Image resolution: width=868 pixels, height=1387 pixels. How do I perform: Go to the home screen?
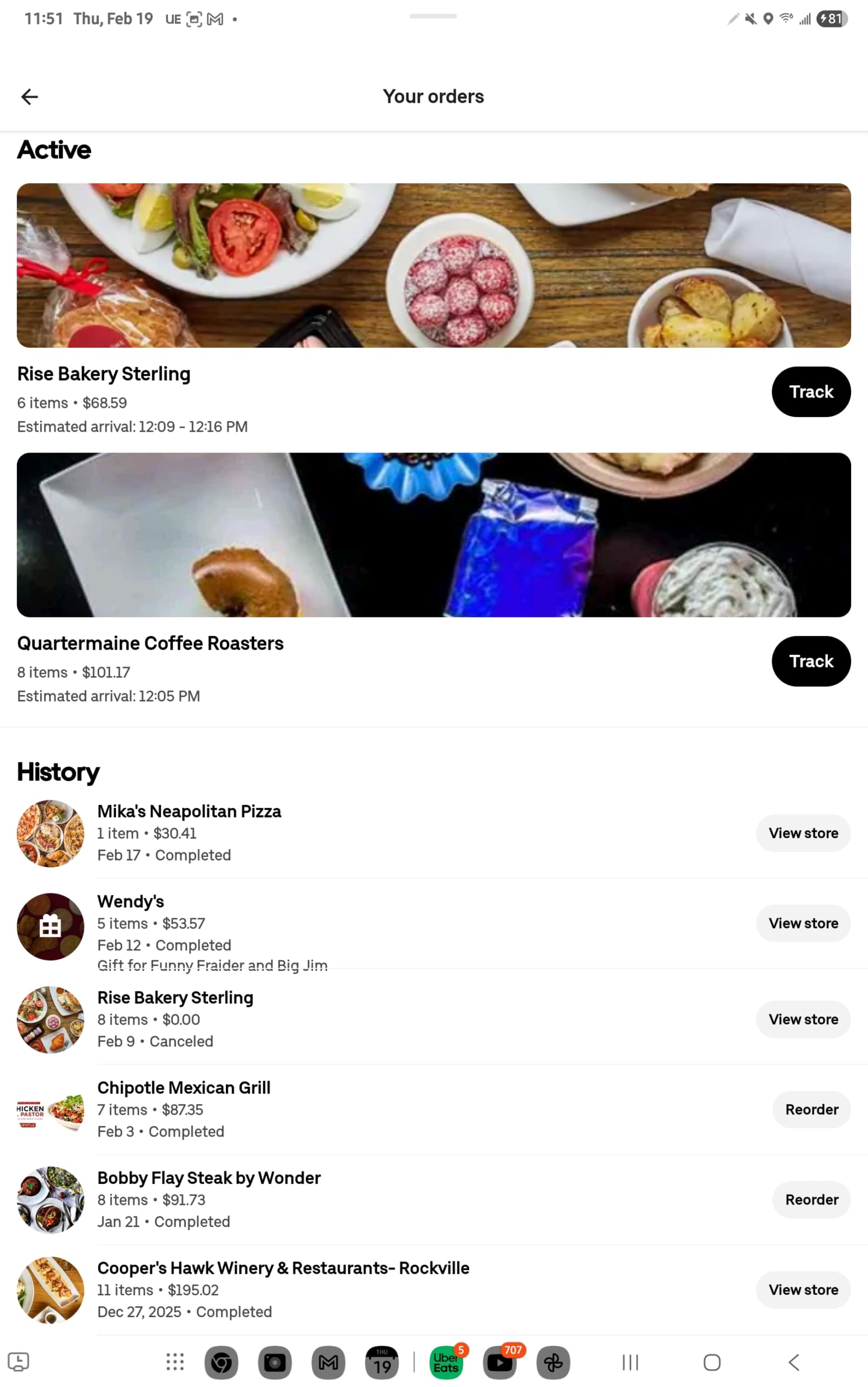click(711, 1362)
